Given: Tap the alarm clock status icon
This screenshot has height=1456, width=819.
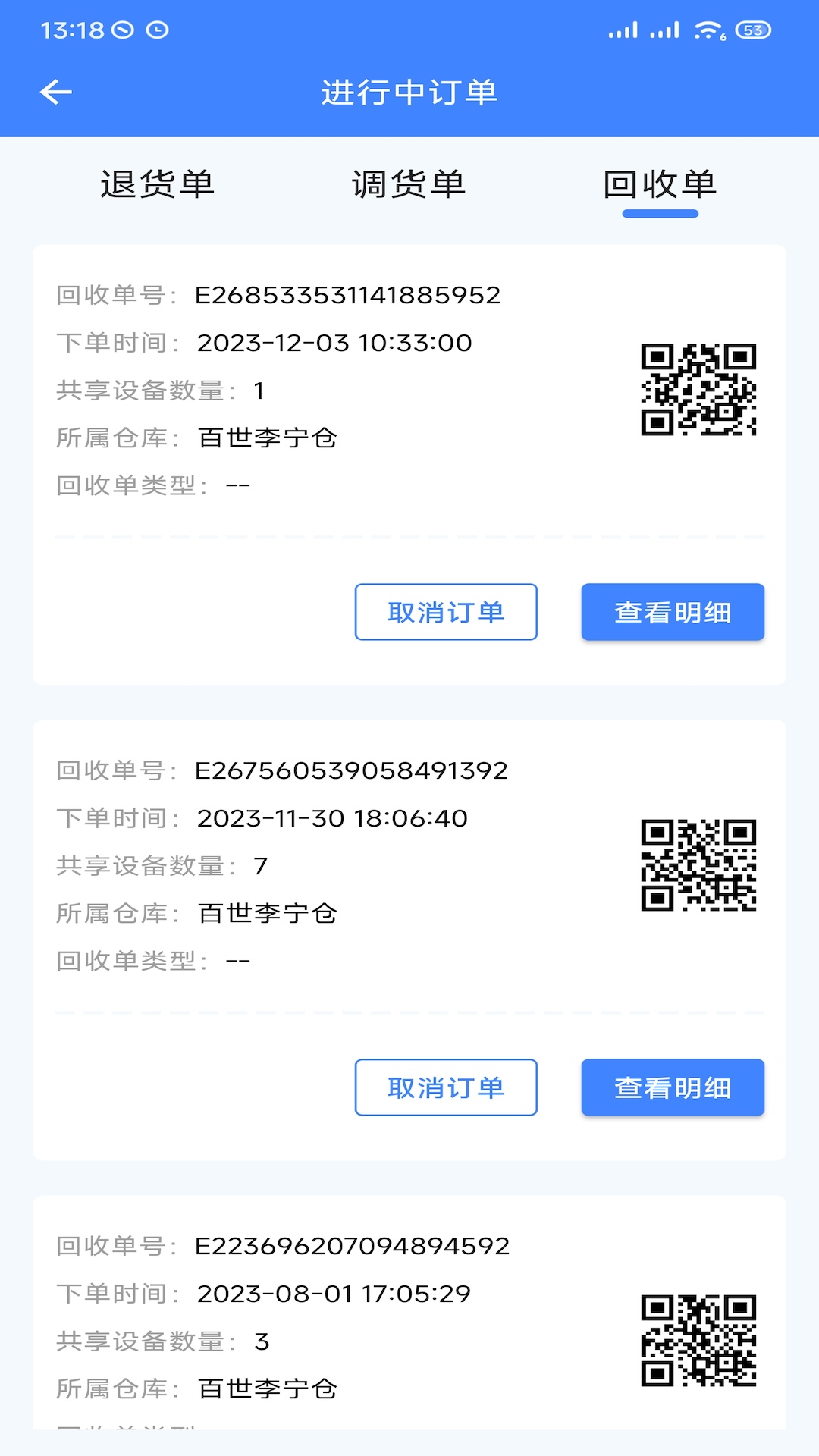Looking at the screenshot, I should 155,29.
